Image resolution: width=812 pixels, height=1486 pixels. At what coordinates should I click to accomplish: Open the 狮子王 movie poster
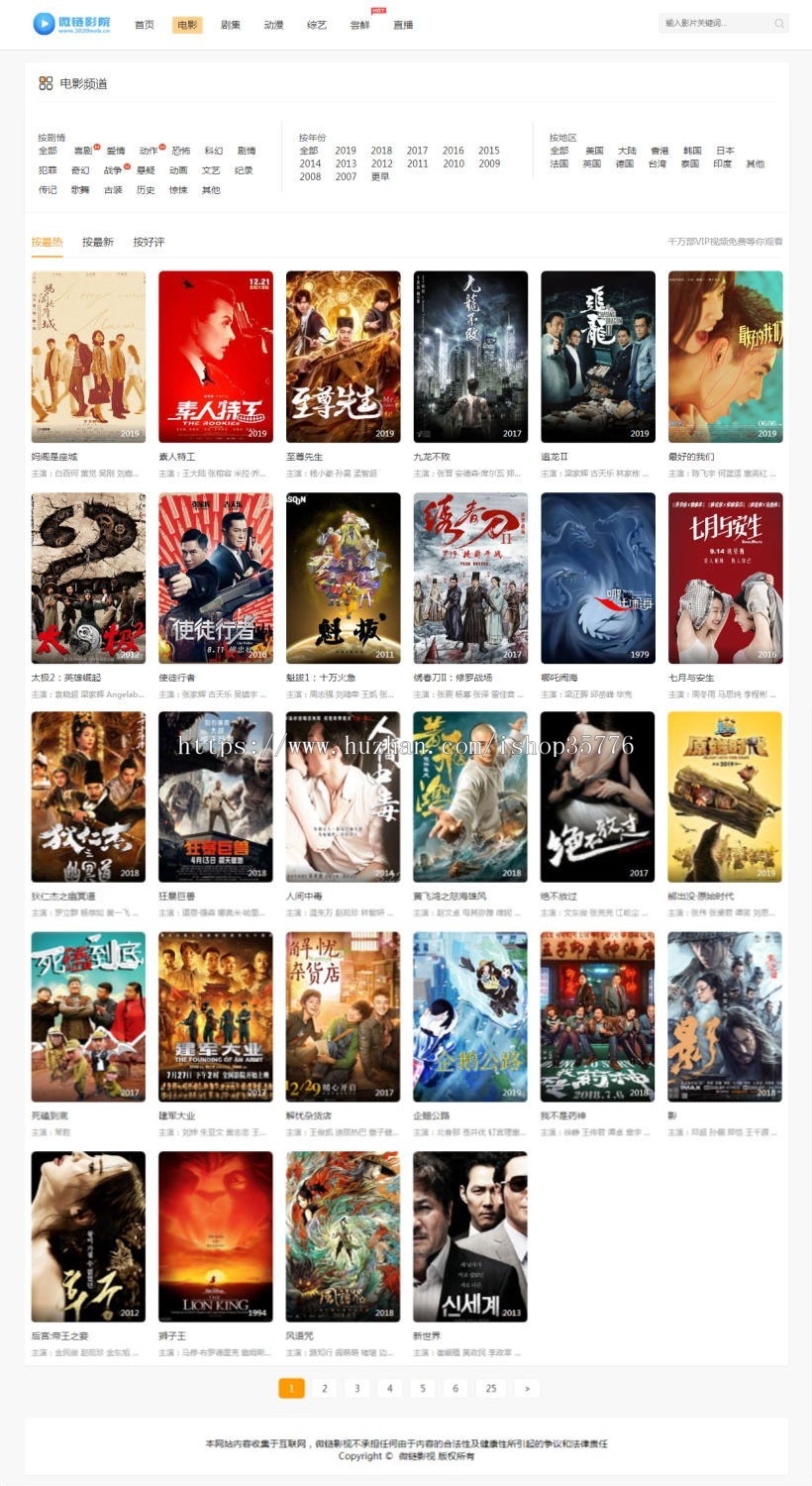tap(216, 1235)
